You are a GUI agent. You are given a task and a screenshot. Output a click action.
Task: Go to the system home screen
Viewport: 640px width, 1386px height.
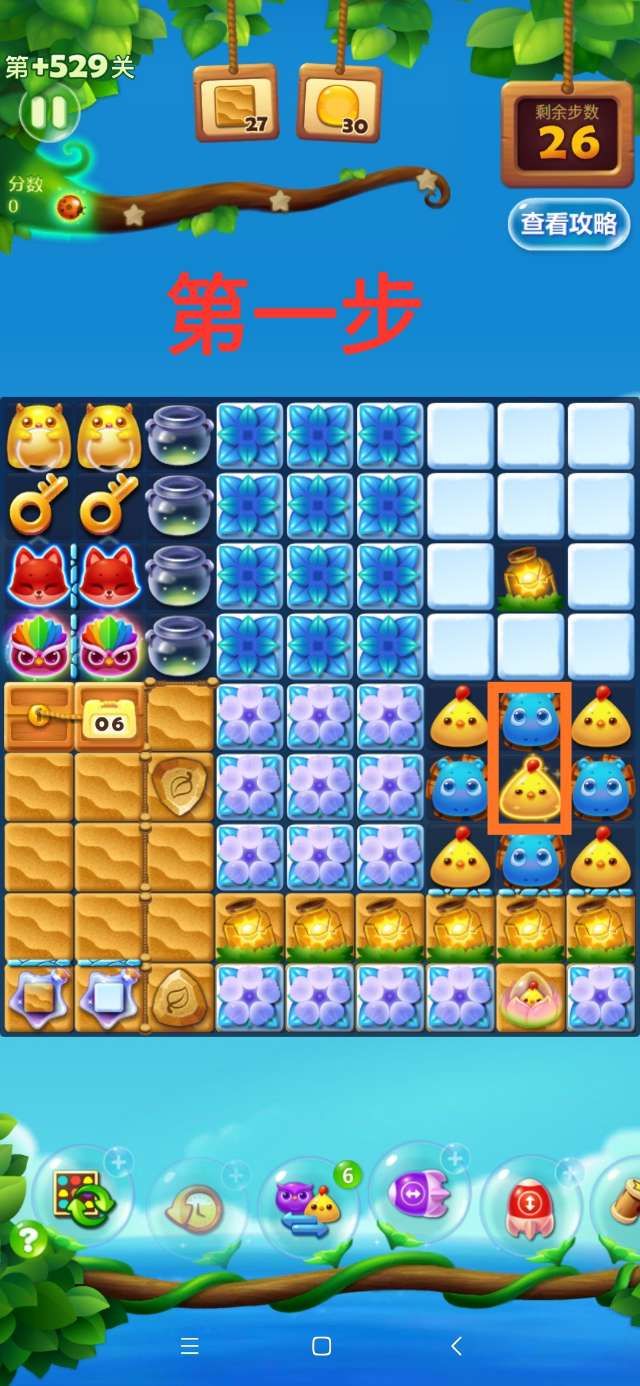(321, 1346)
